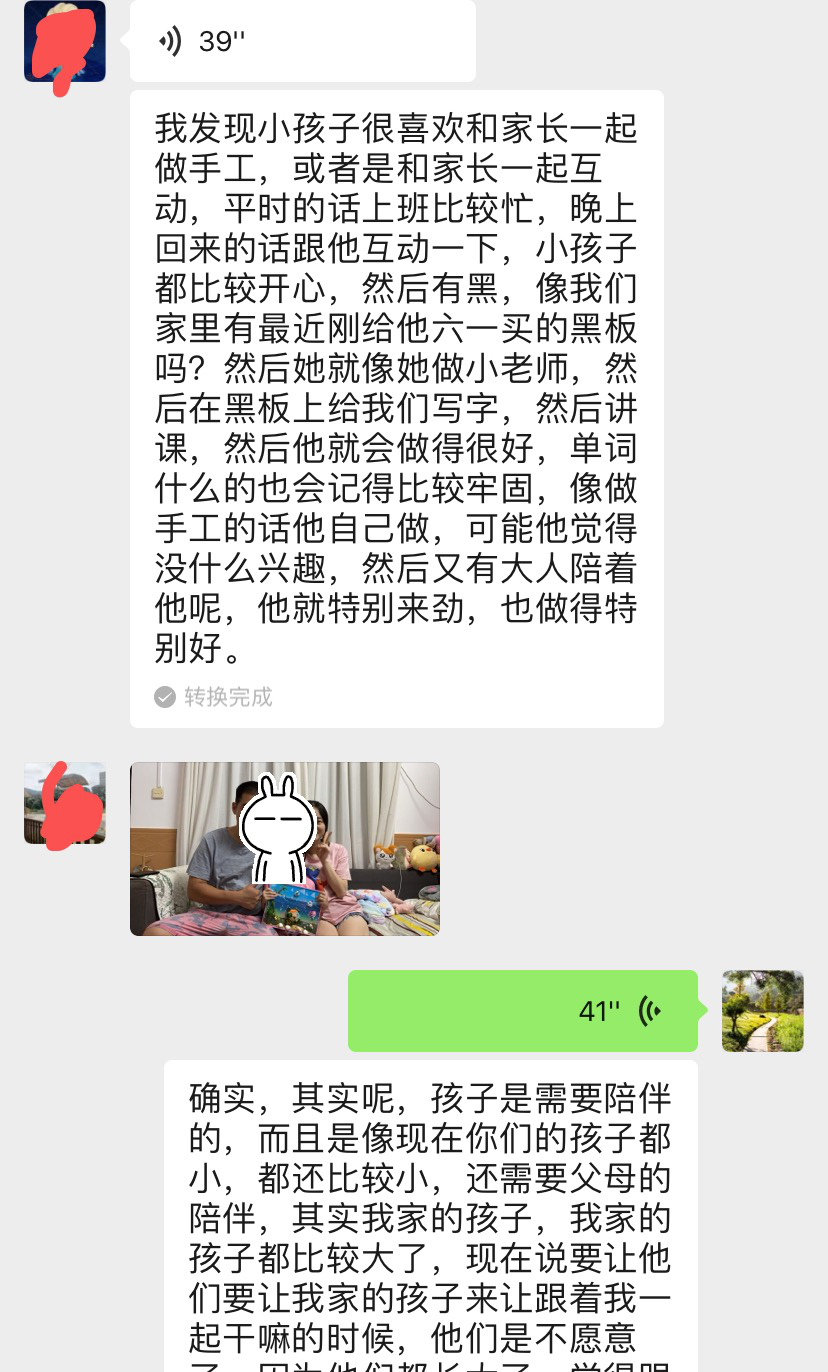Image resolution: width=828 pixels, height=1372 pixels.
Task: Play the green 41-second voice message
Action: [x=522, y=1010]
